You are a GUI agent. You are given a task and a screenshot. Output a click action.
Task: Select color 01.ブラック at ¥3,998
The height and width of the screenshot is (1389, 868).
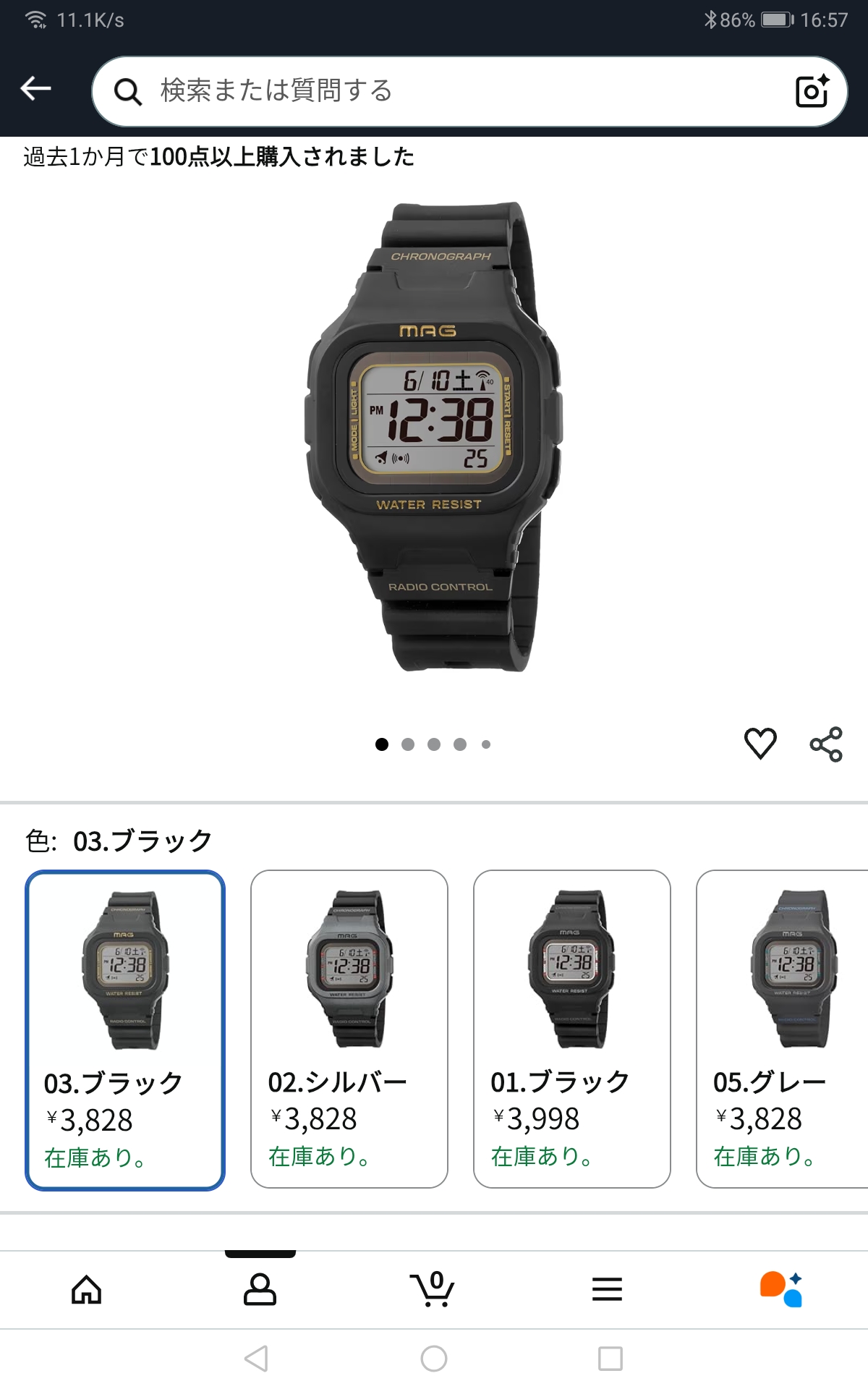point(572,1028)
